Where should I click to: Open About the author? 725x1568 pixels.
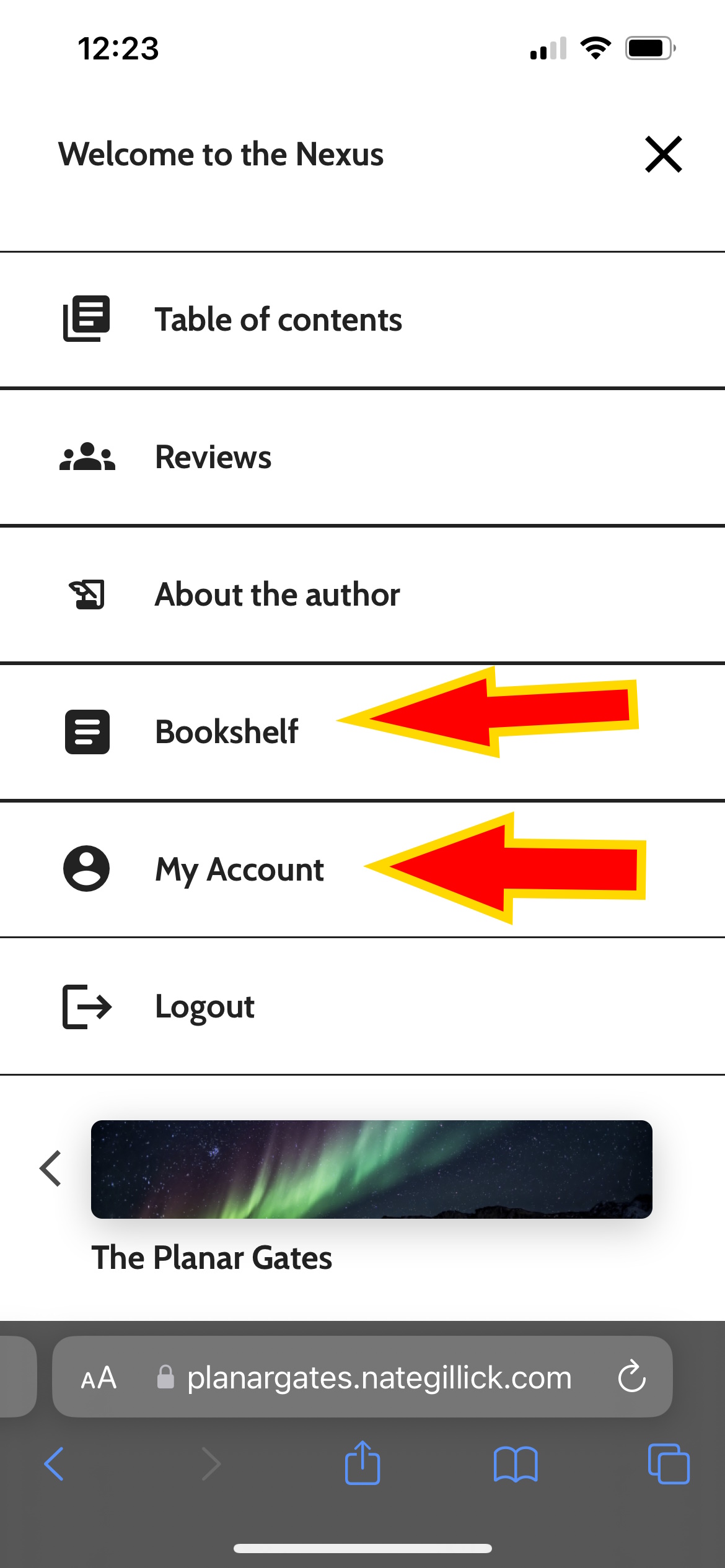(x=362, y=595)
